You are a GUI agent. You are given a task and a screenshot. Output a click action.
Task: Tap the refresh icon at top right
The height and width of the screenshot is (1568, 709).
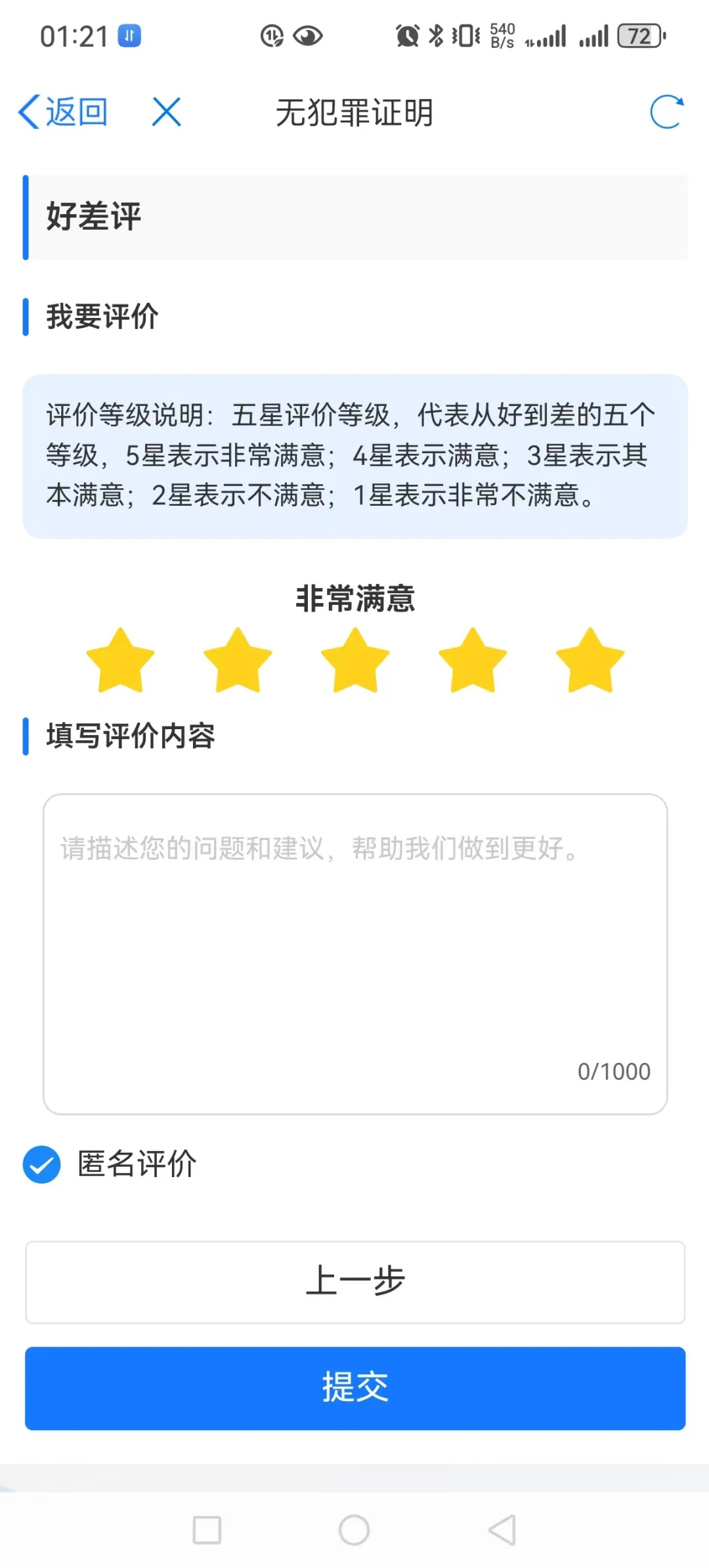[666, 110]
